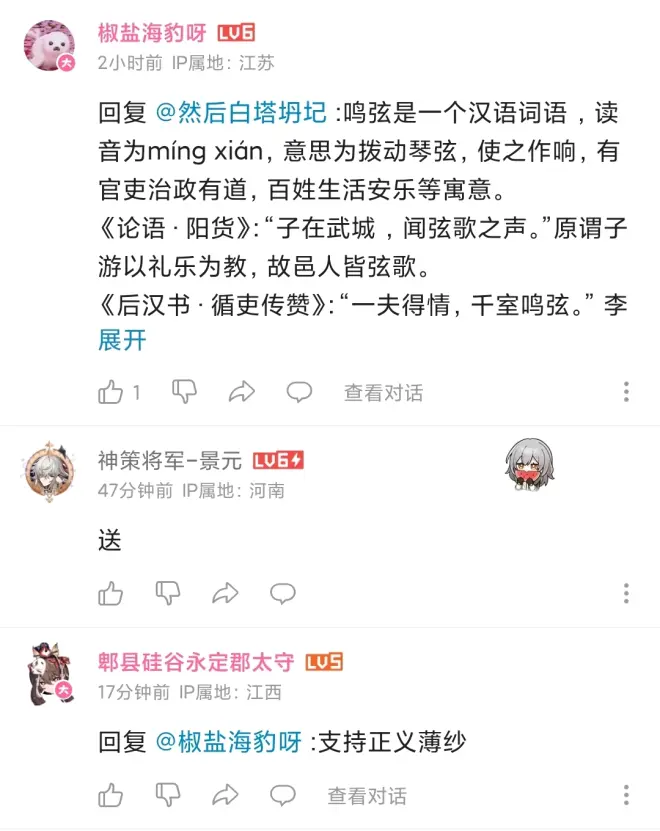660x831 pixels.
Task: Reply to the comment by 神策将军-景元
Action: click(x=283, y=594)
